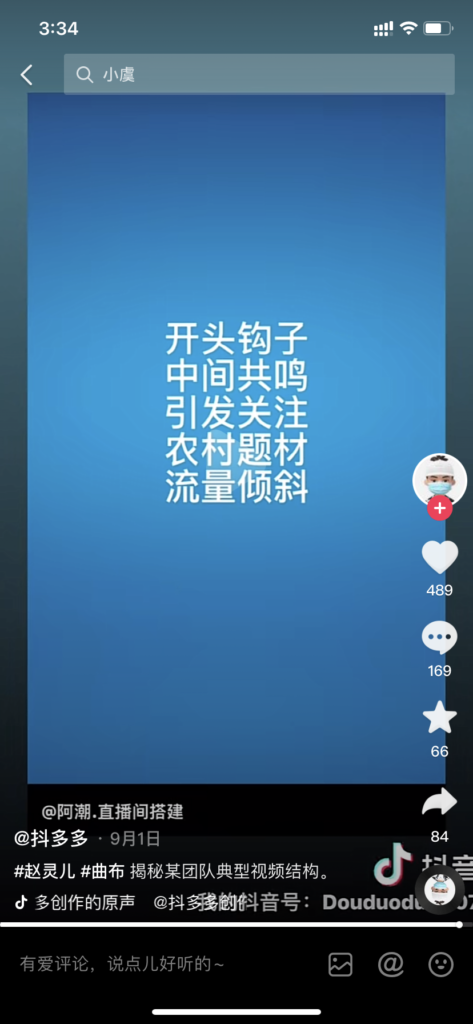Viewport: 473px width, 1024px height.
Task: Like this video with the heart icon
Action: [x=440, y=557]
